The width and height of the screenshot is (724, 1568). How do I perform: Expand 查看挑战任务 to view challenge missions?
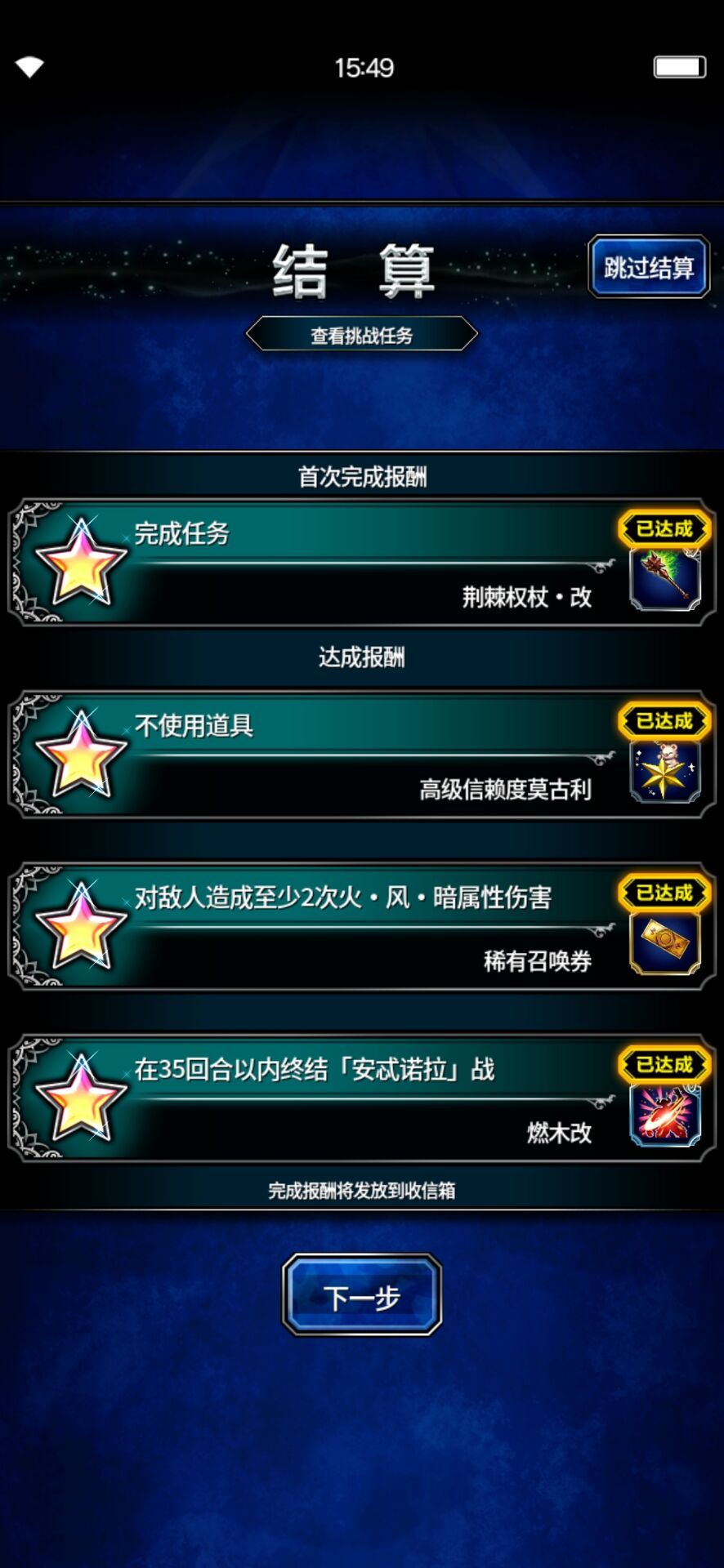pyautogui.click(x=362, y=332)
